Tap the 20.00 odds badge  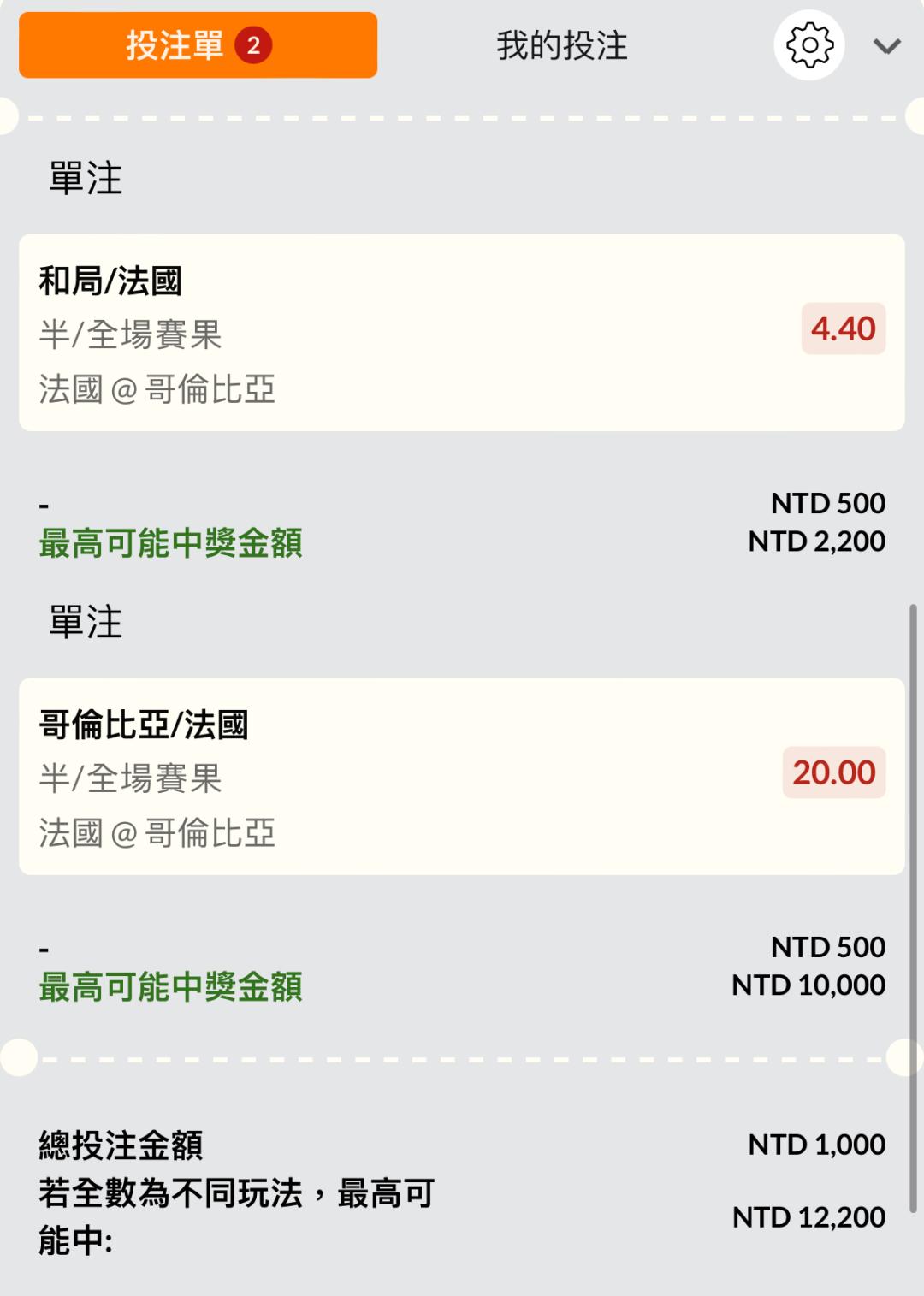(833, 772)
